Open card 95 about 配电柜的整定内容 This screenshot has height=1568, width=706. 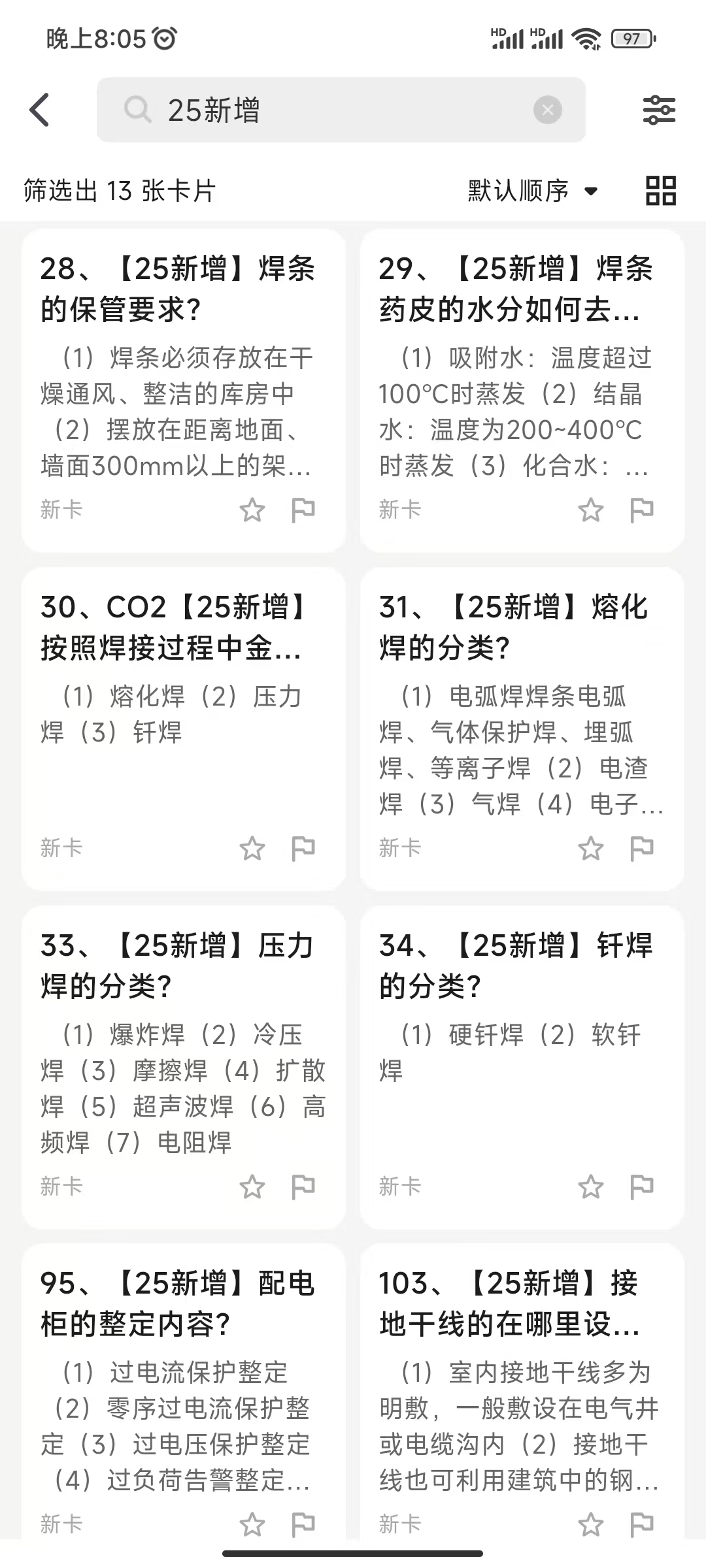point(184,1392)
